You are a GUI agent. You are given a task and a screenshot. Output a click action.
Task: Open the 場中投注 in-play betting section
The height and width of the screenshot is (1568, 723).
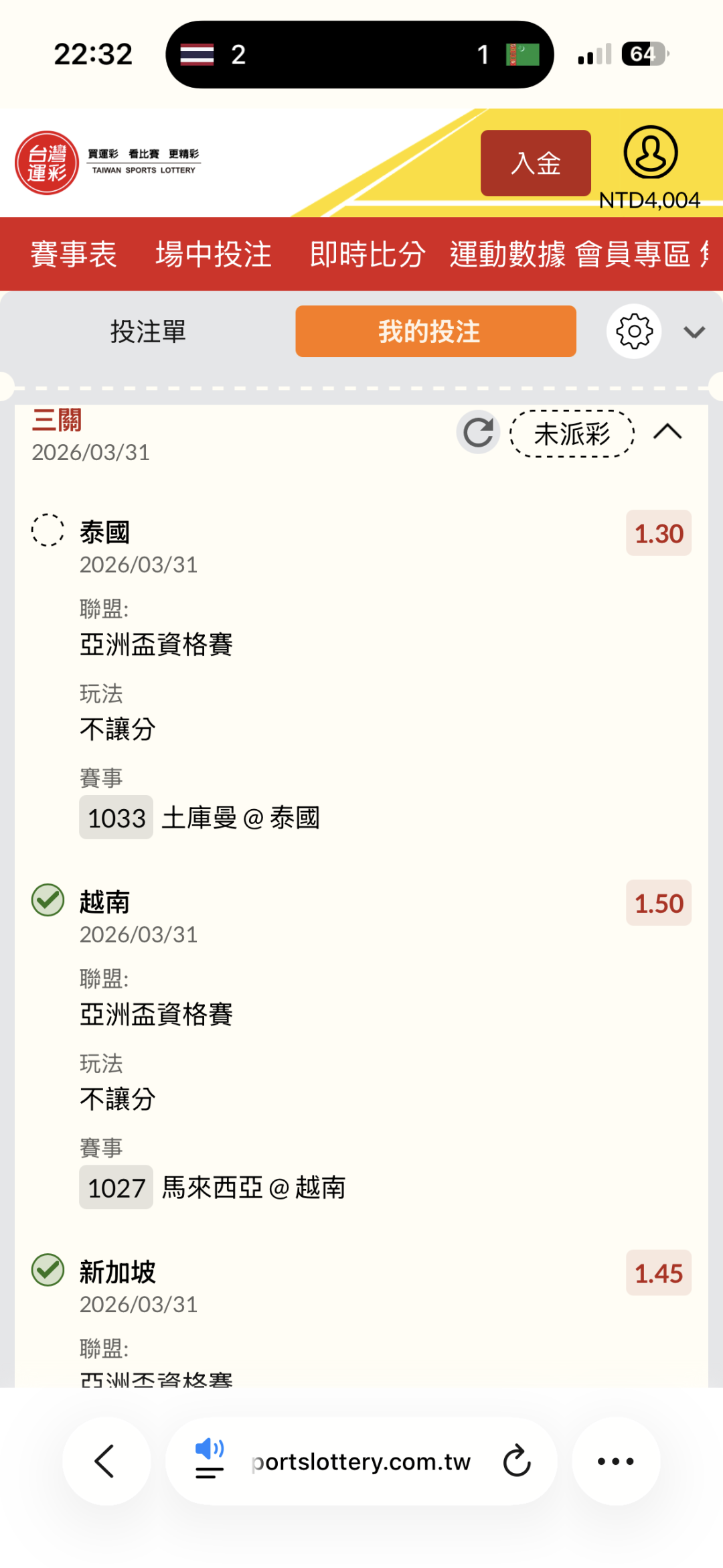tap(214, 255)
